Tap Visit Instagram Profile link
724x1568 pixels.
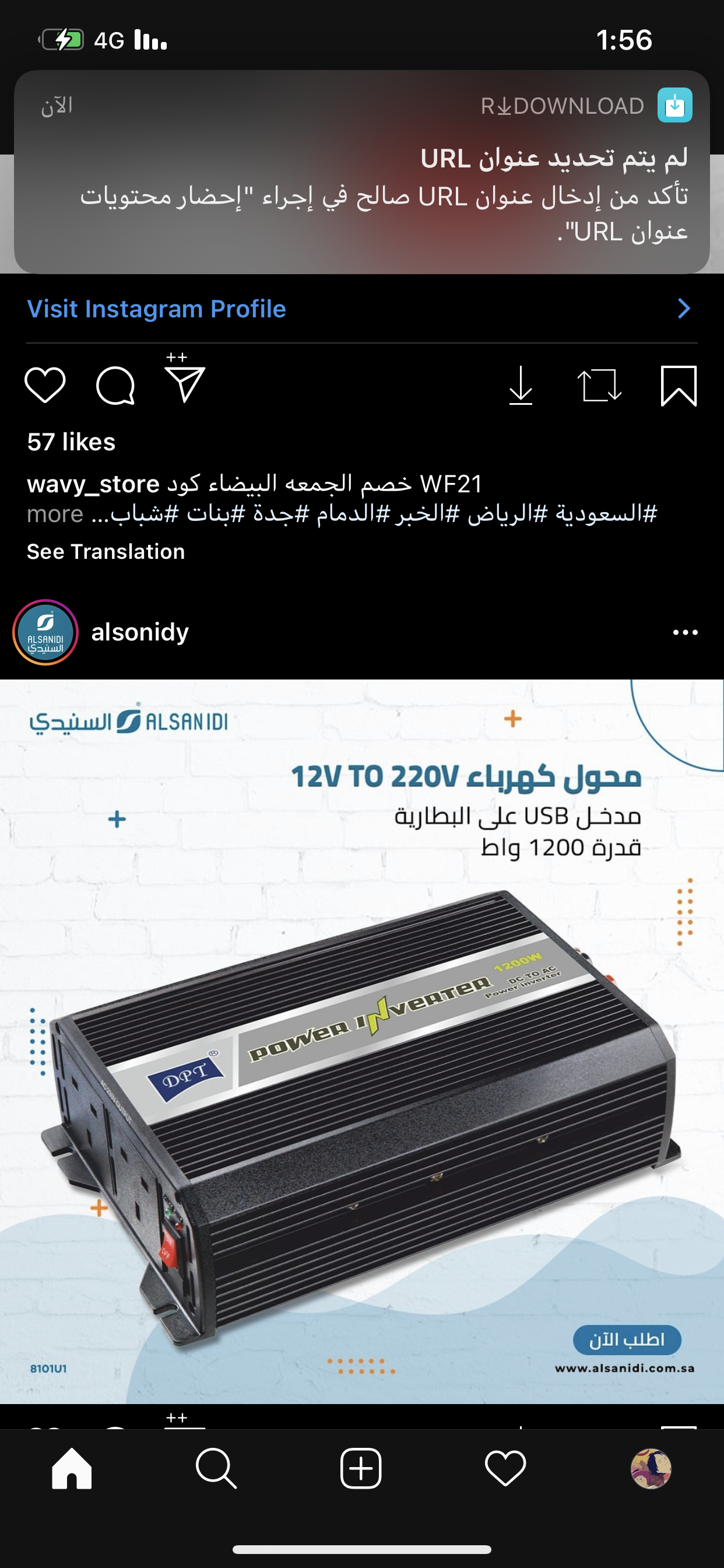coord(157,309)
